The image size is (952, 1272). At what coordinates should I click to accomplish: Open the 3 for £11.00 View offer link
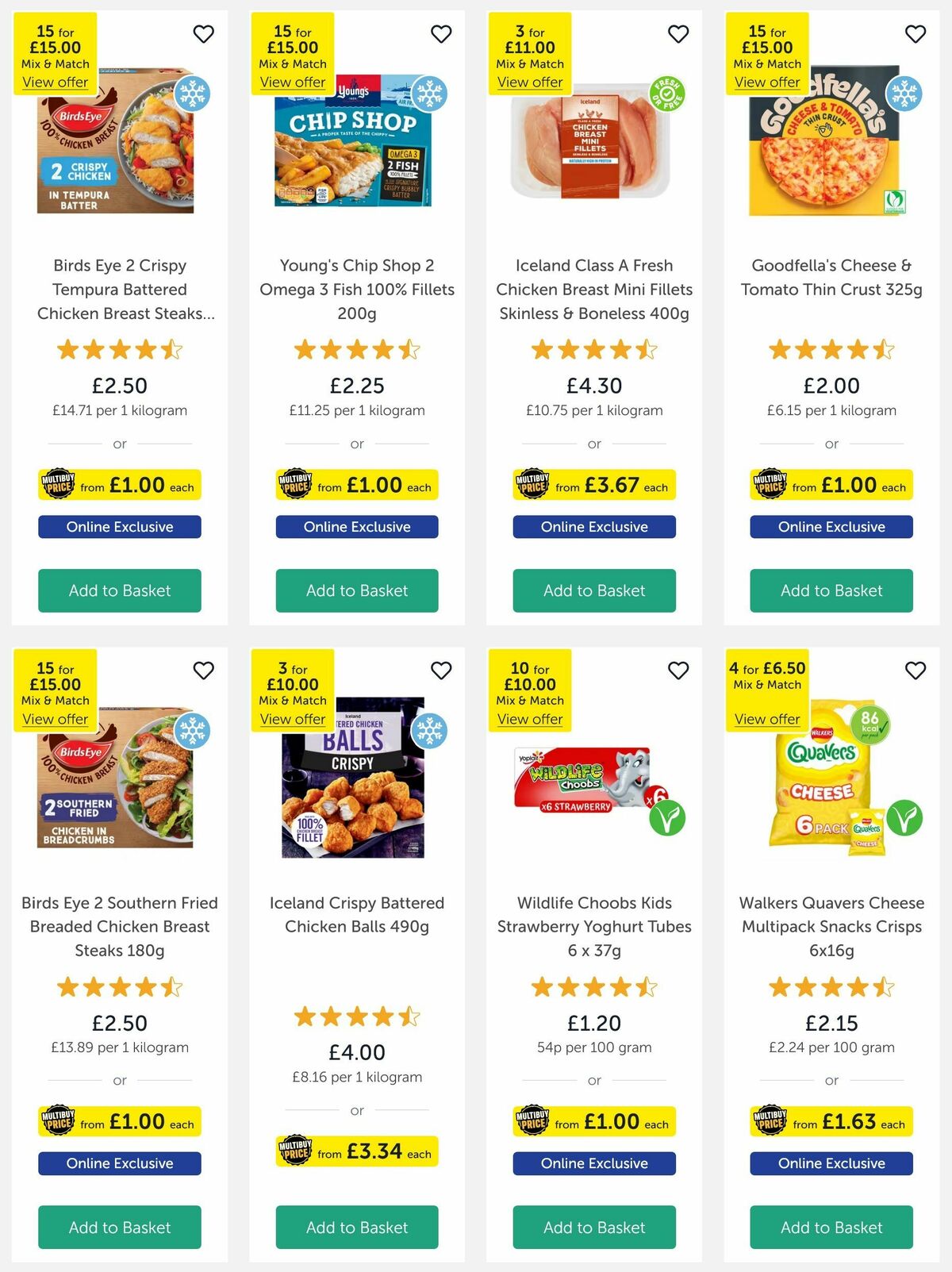529,83
